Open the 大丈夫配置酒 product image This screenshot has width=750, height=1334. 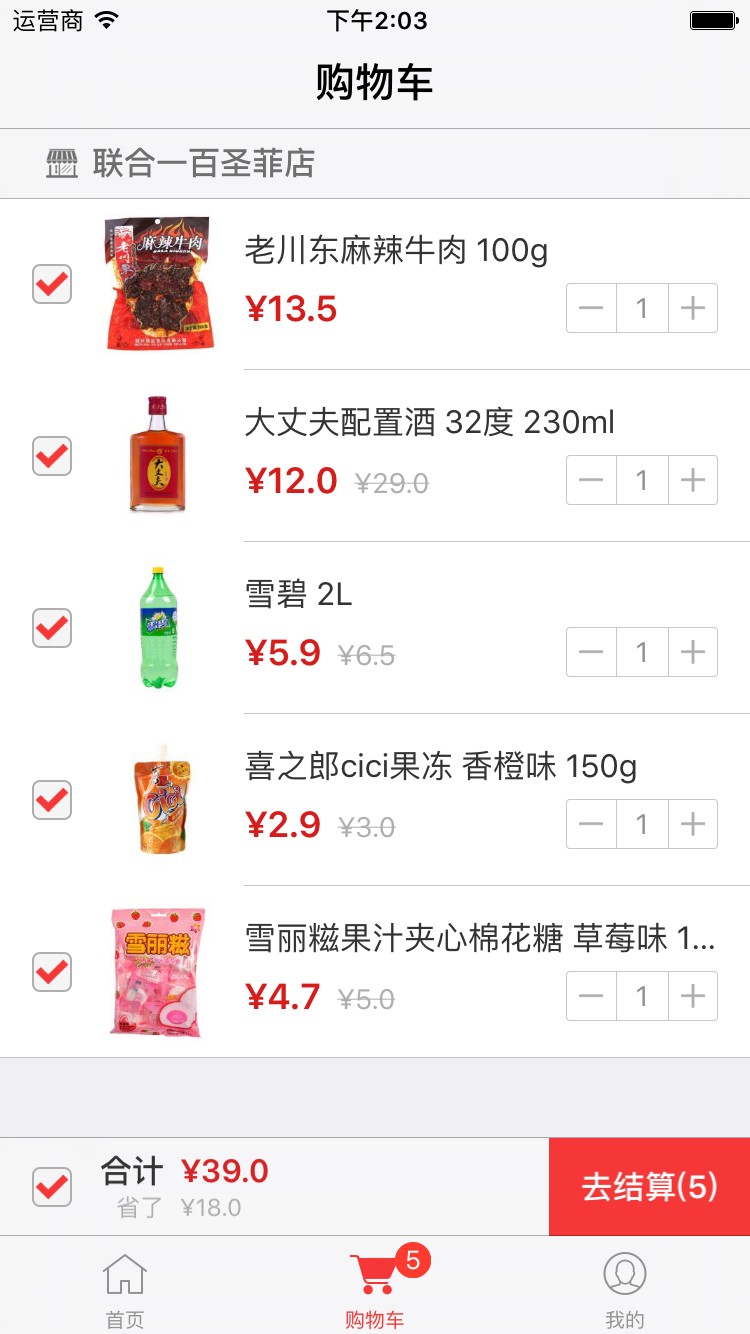158,456
